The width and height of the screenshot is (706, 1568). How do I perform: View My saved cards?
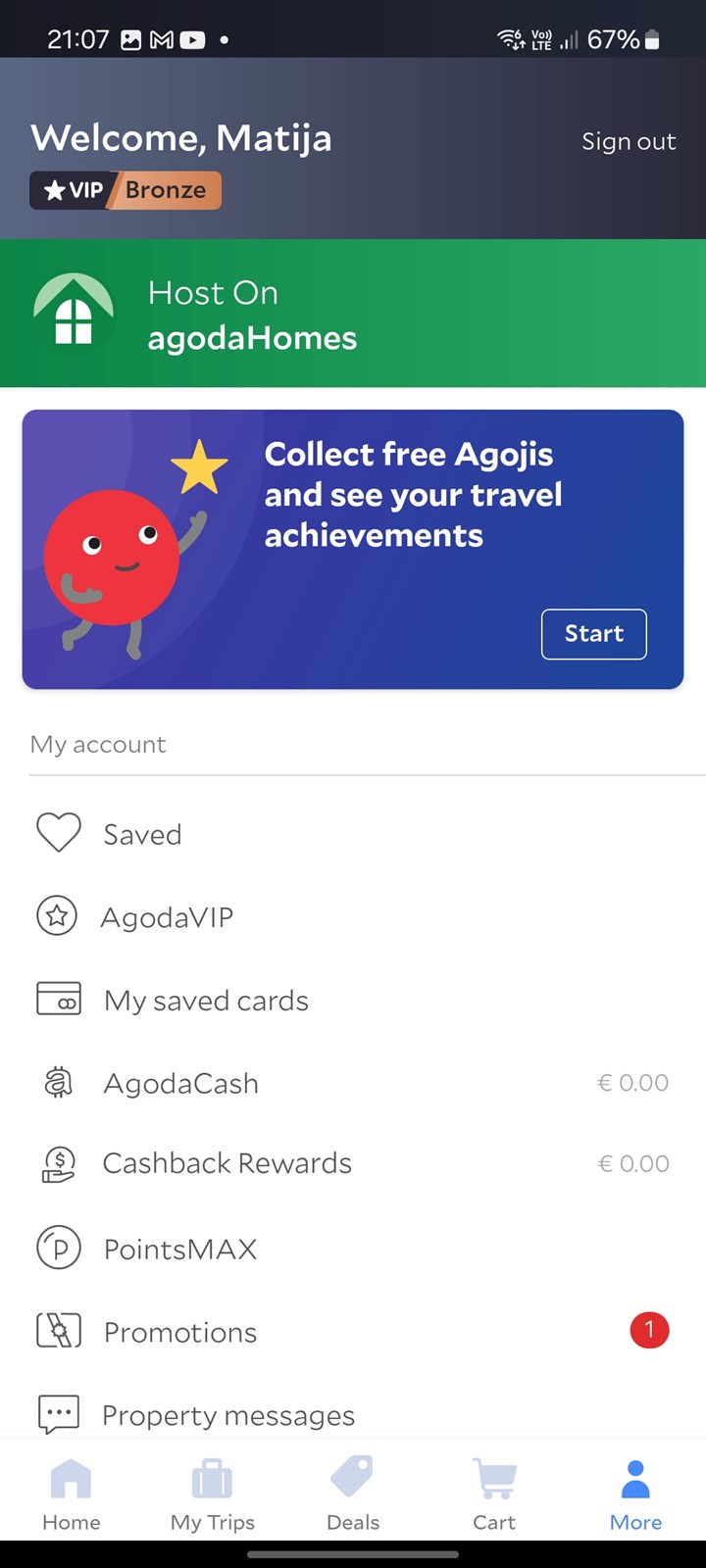click(353, 1001)
